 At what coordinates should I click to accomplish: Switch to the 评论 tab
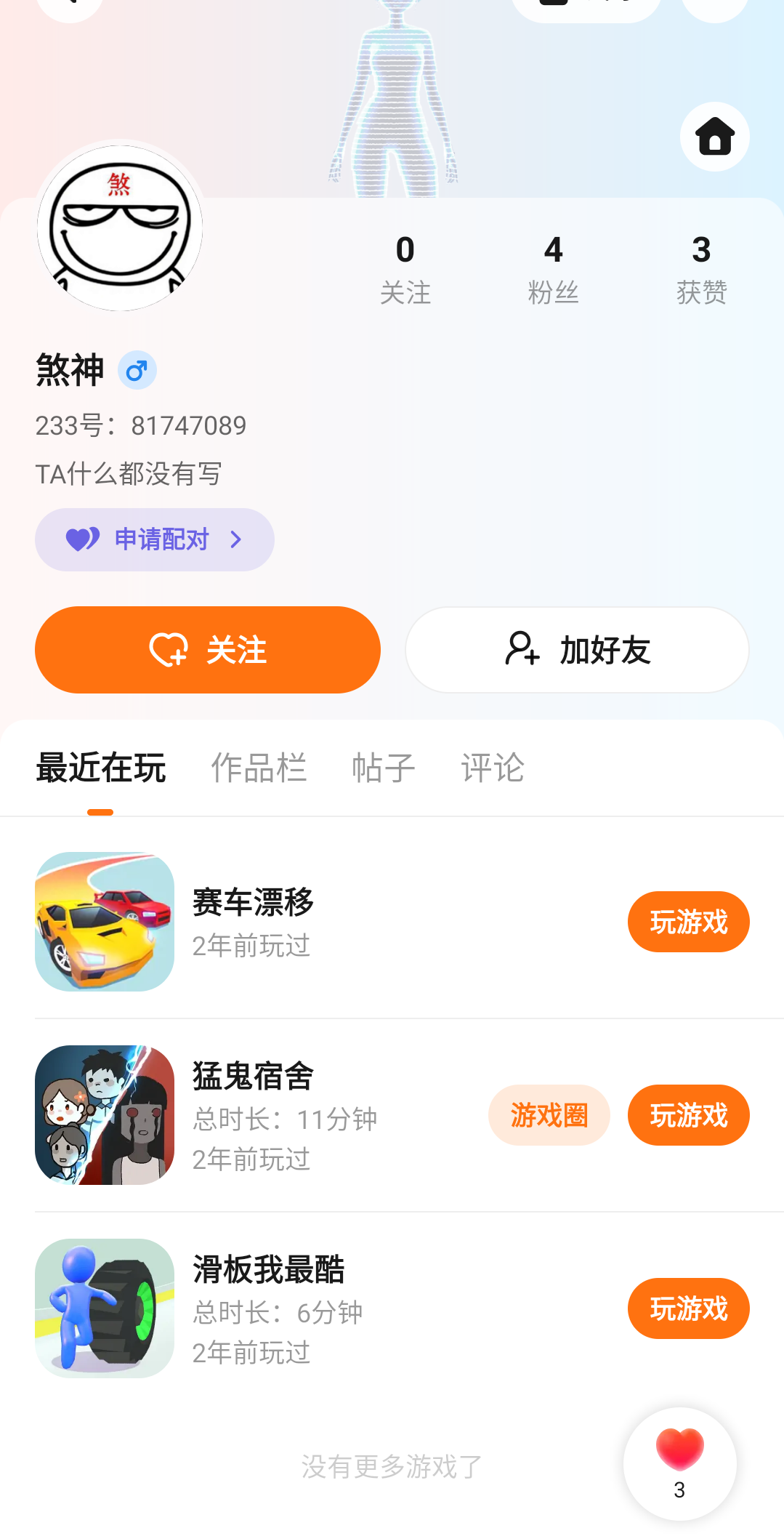click(x=493, y=768)
